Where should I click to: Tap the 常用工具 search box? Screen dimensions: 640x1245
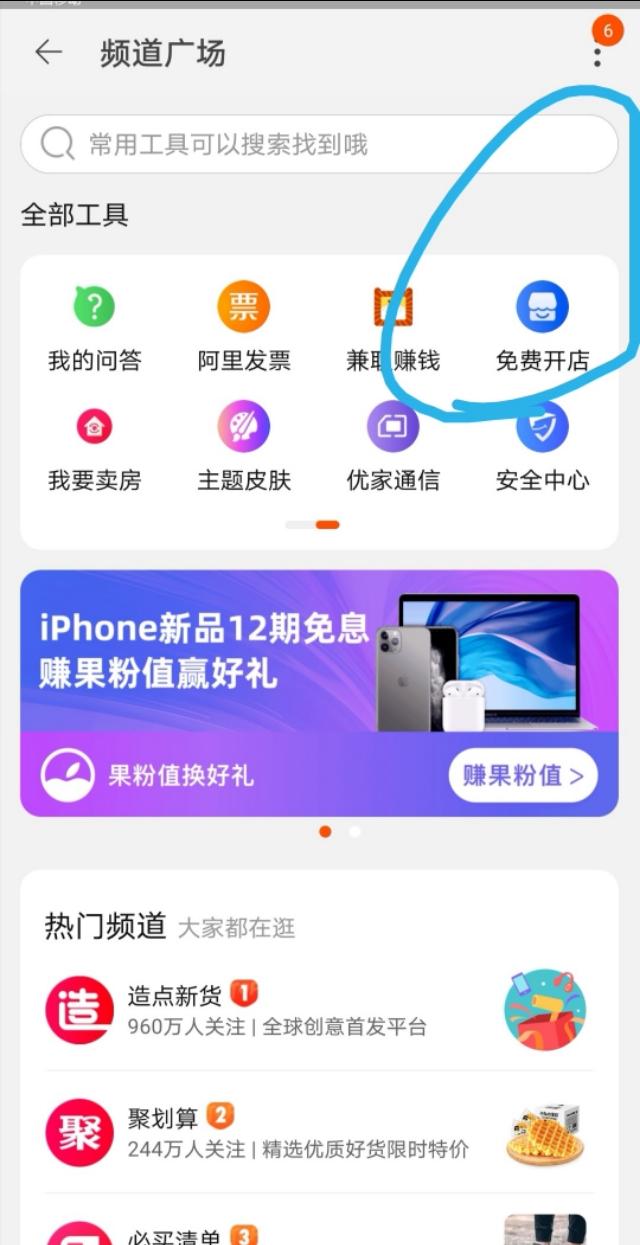(x=319, y=145)
